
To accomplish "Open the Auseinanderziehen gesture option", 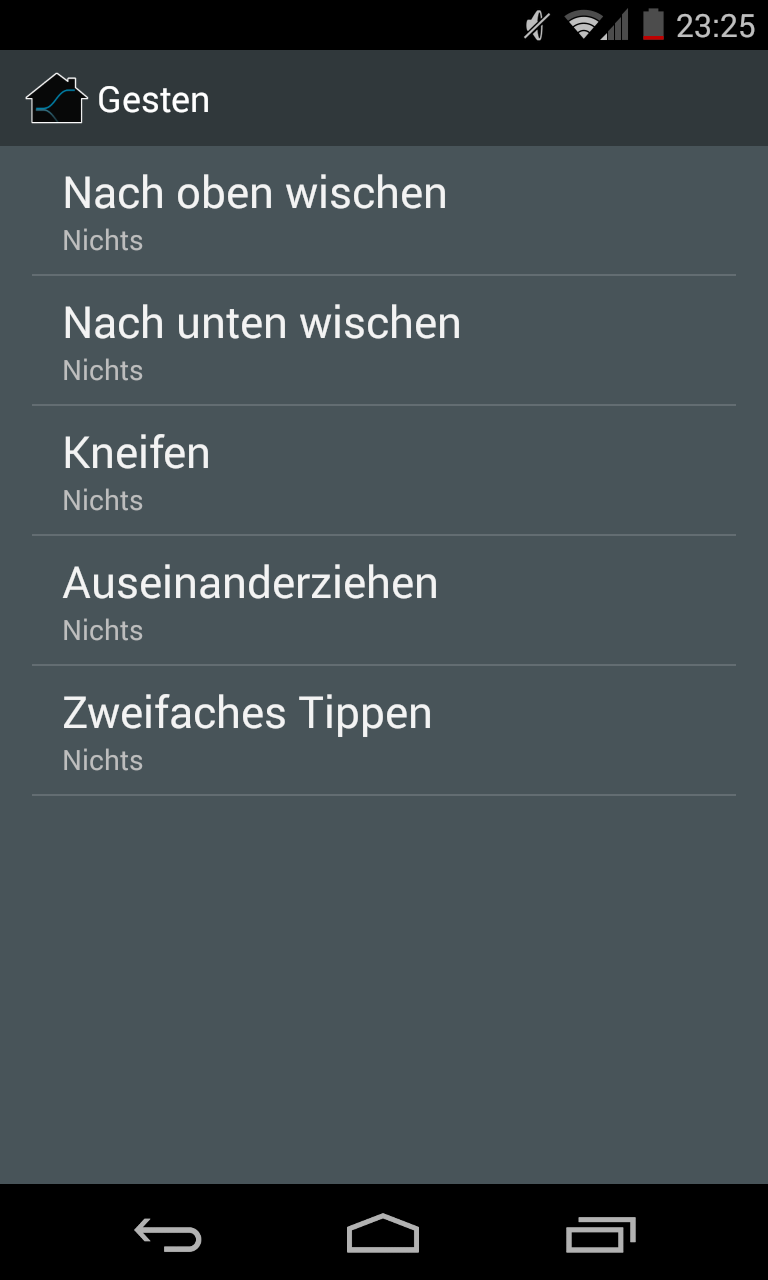I will pos(384,601).
